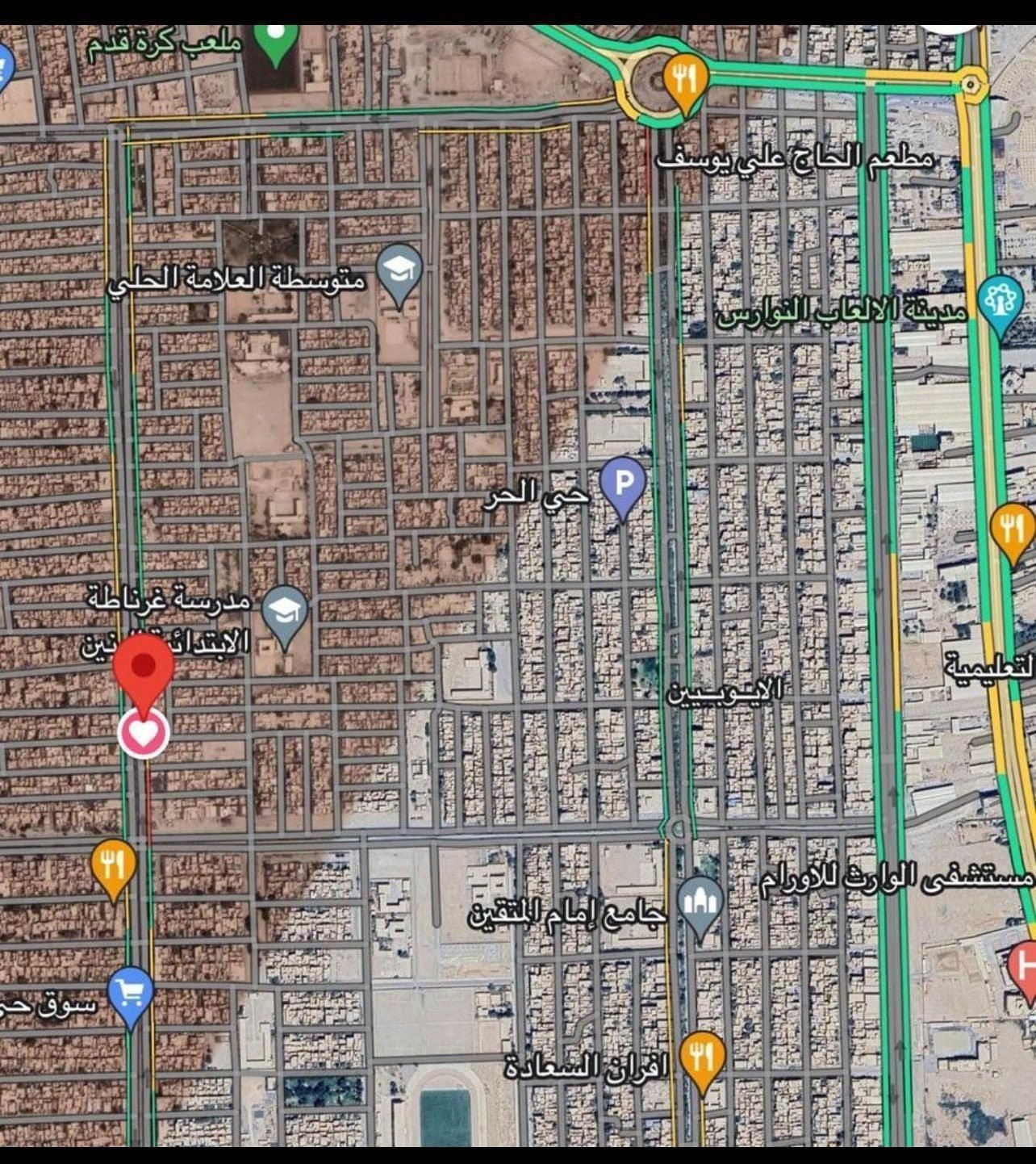Viewport: 1036px width, 1164px height.
Task: Tap the red dropped location pin
Action: pos(144,668)
